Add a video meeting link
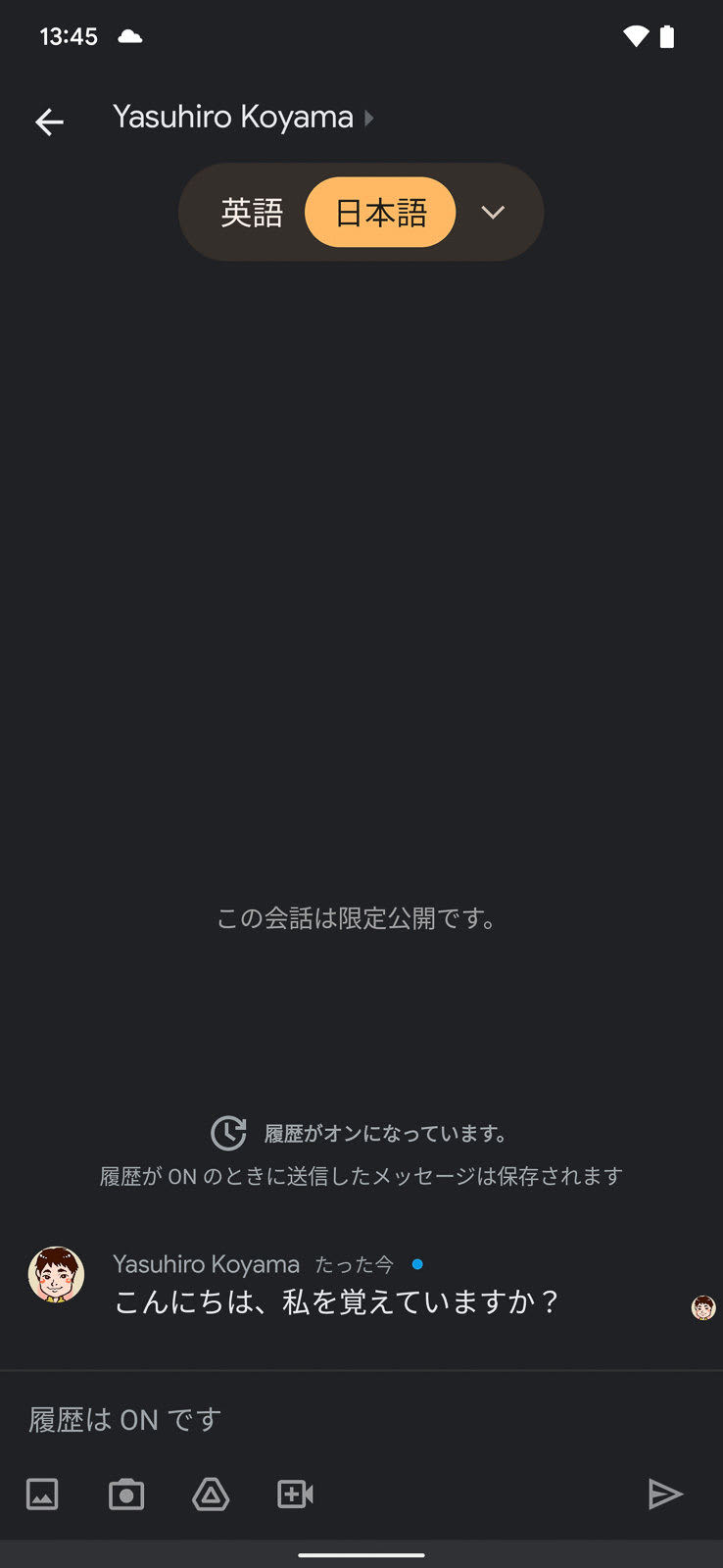This screenshot has width=723, height=1568. pyautogui.click(x=295, y=1494)
